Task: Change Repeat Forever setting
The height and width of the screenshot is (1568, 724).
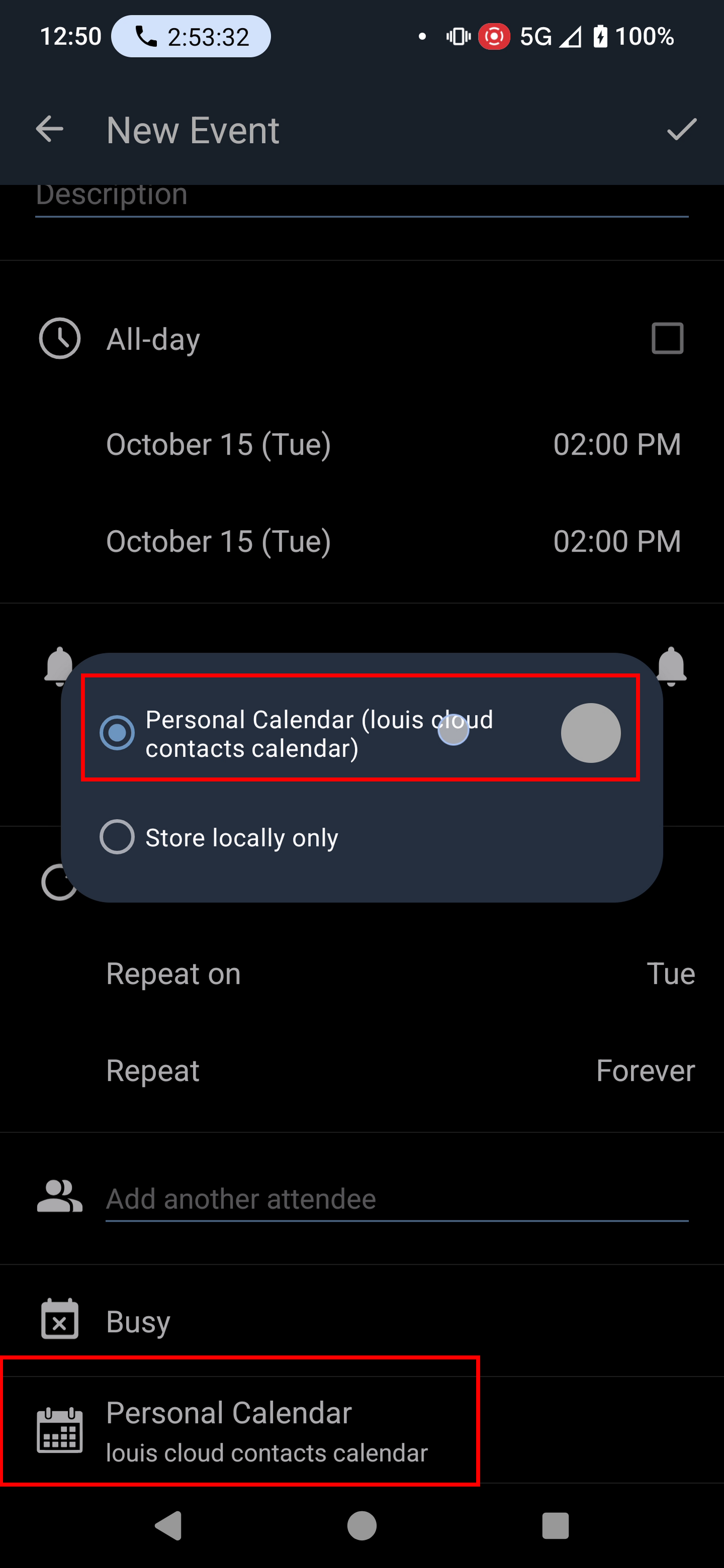Action: (x=400, y=1071)
